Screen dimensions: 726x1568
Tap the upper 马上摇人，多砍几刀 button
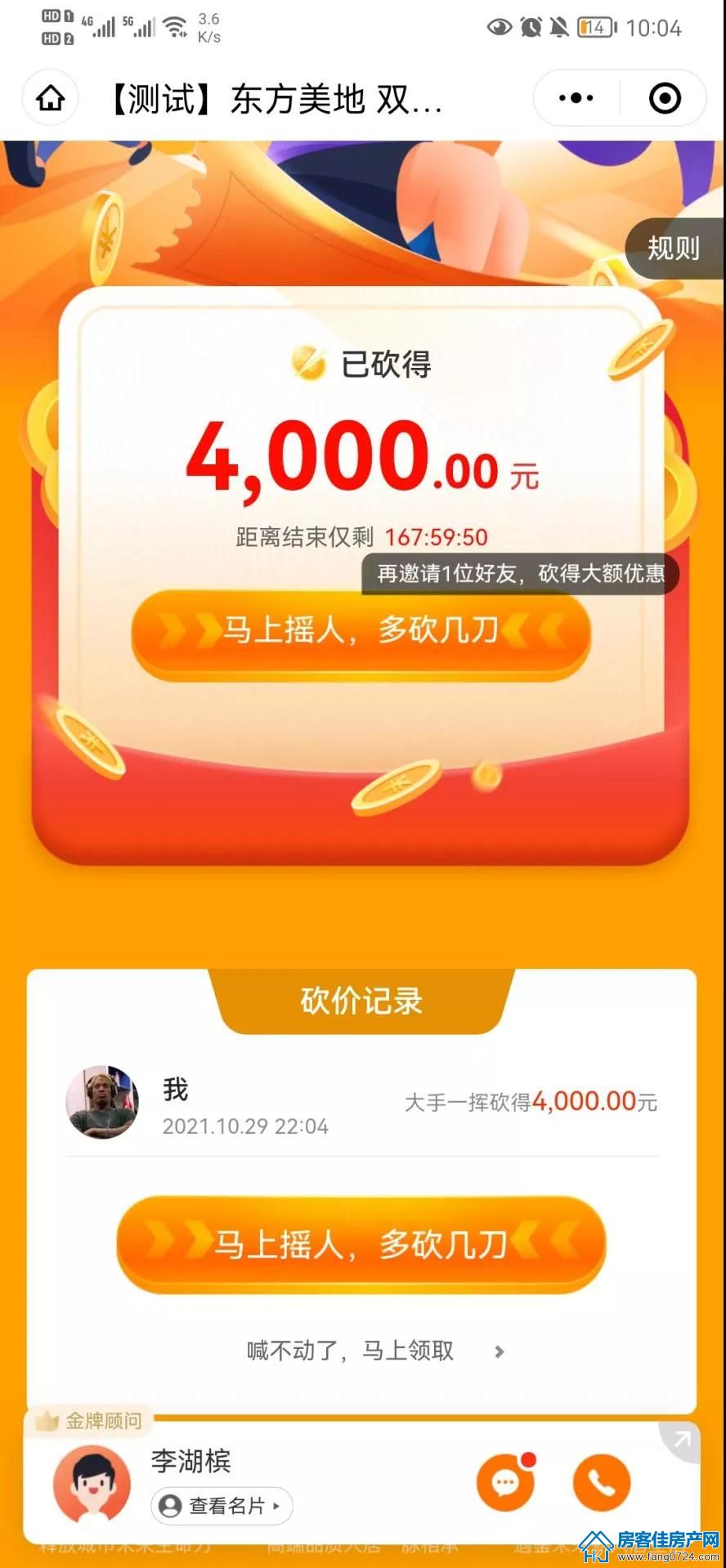coord(361,632)
